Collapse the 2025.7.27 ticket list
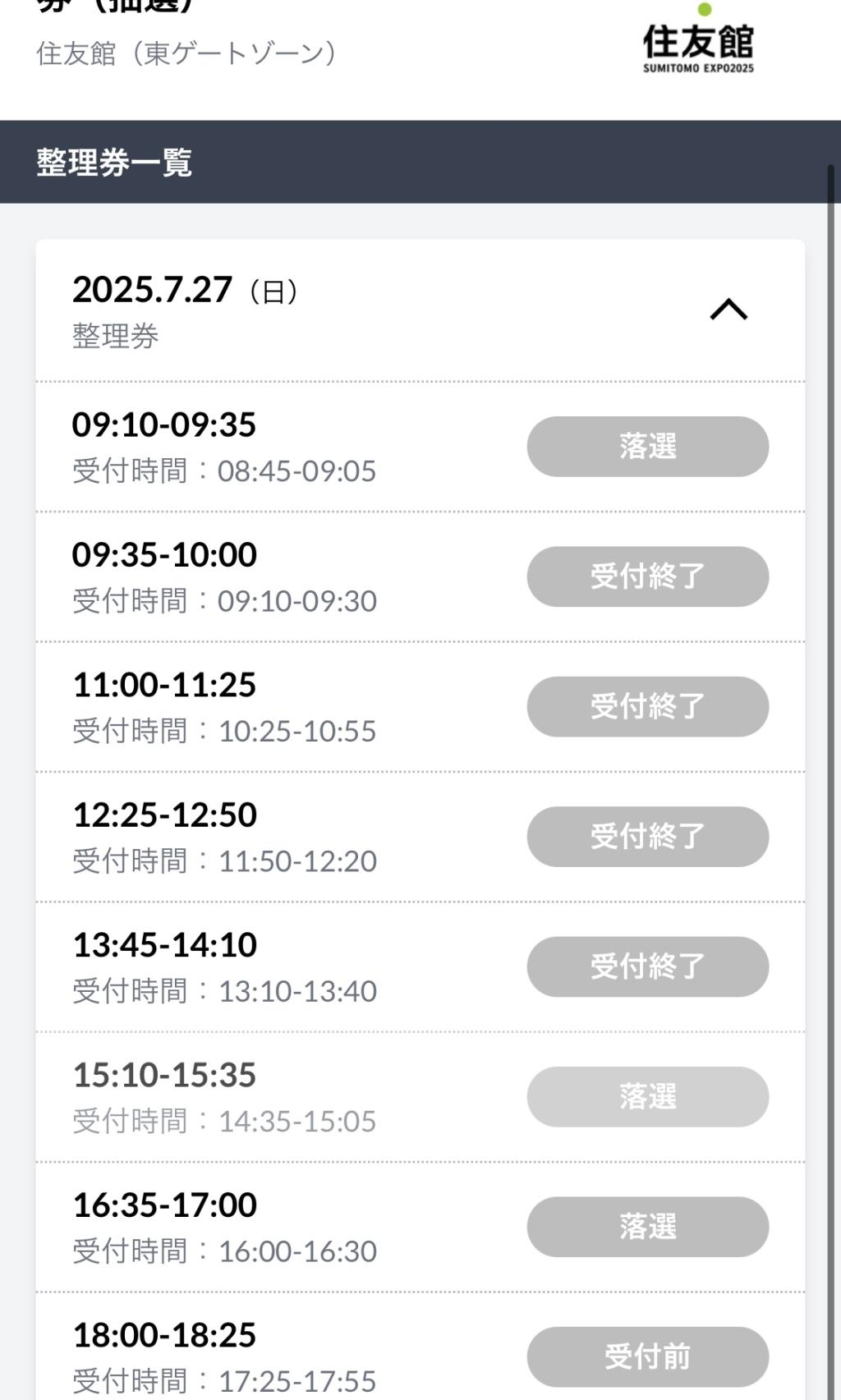Viewport: 841px width, 1400px height. click(728, 310)
